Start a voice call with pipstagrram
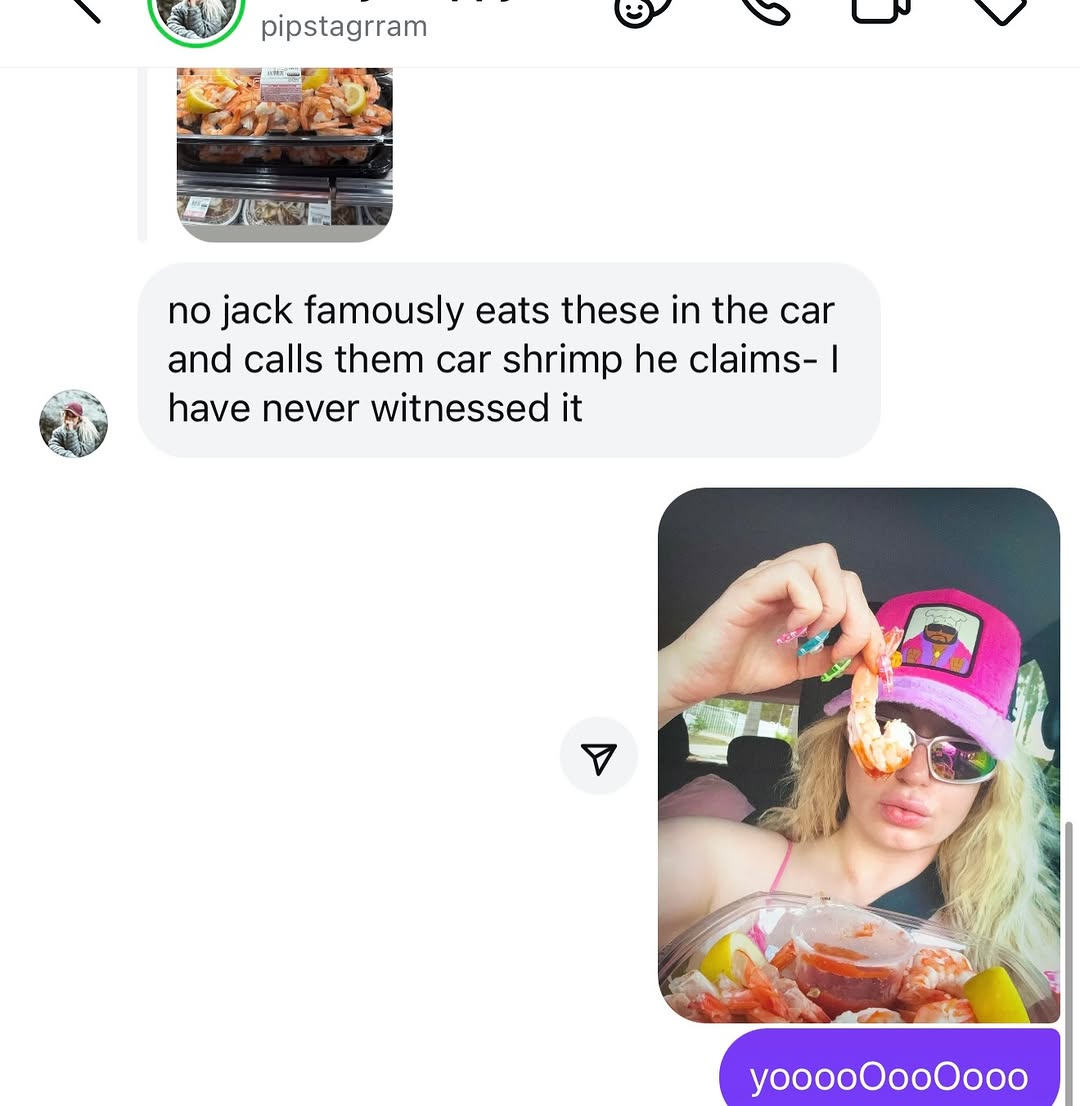The width and height of the screenshot is (1080, 1106). tap(765, 10)
